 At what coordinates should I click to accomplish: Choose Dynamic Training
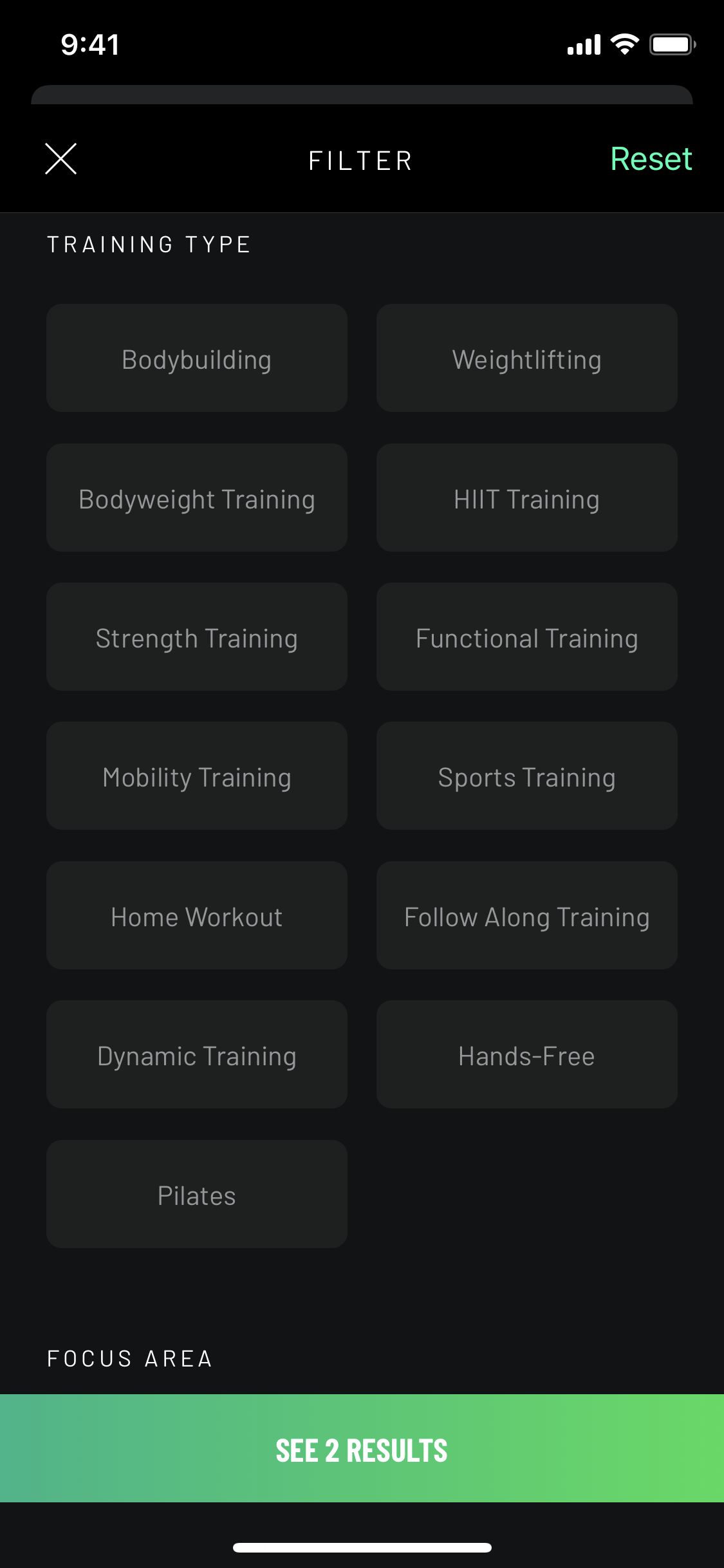coord(197,1054)
